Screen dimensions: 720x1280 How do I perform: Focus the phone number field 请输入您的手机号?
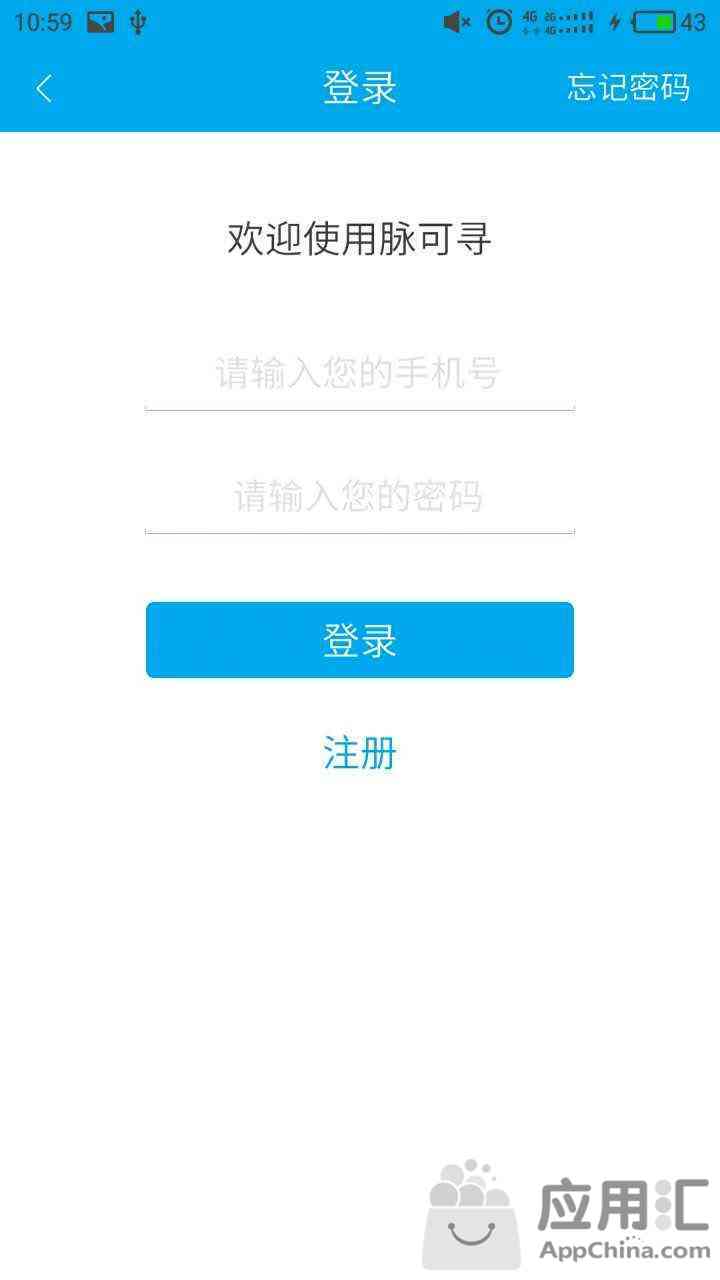coord(360,374)
